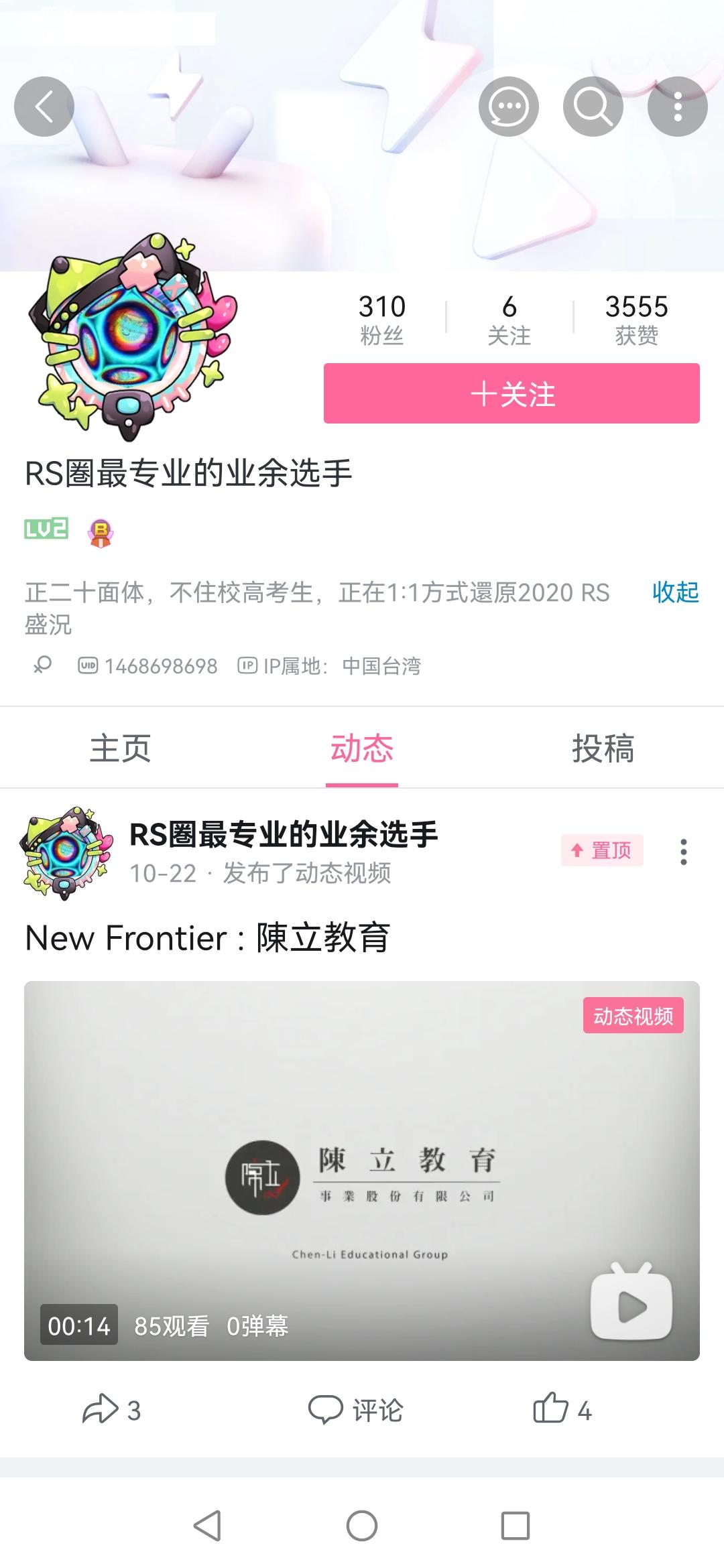Image resolution: width=724 pixels, height=1568 pixels.
Task: Open system recent apps square
Action: tap(516, 1526)
